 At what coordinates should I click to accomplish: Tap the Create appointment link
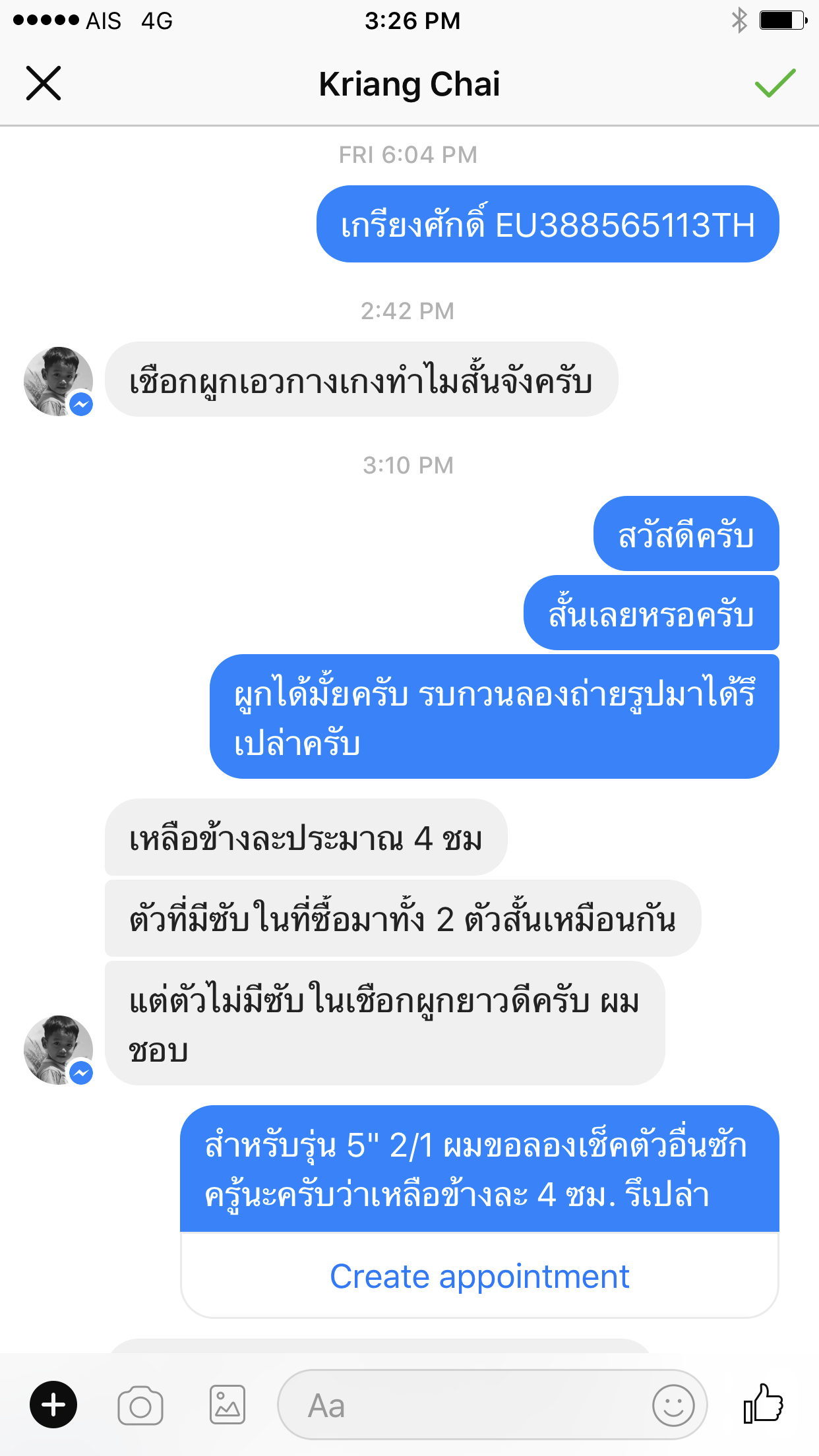pyautogui.click(x=479, y=1276)
